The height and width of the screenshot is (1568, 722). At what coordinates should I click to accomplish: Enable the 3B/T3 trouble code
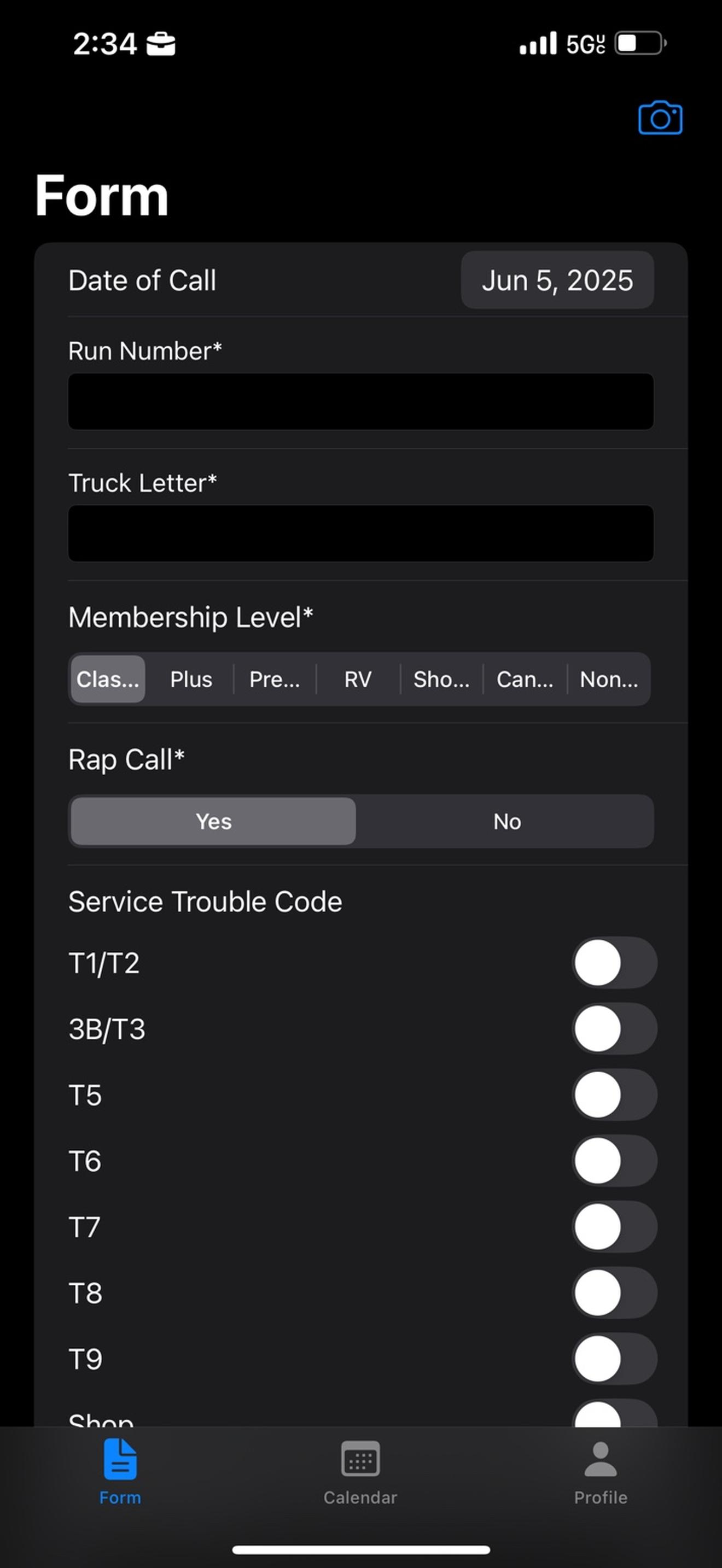[614, 1029]
